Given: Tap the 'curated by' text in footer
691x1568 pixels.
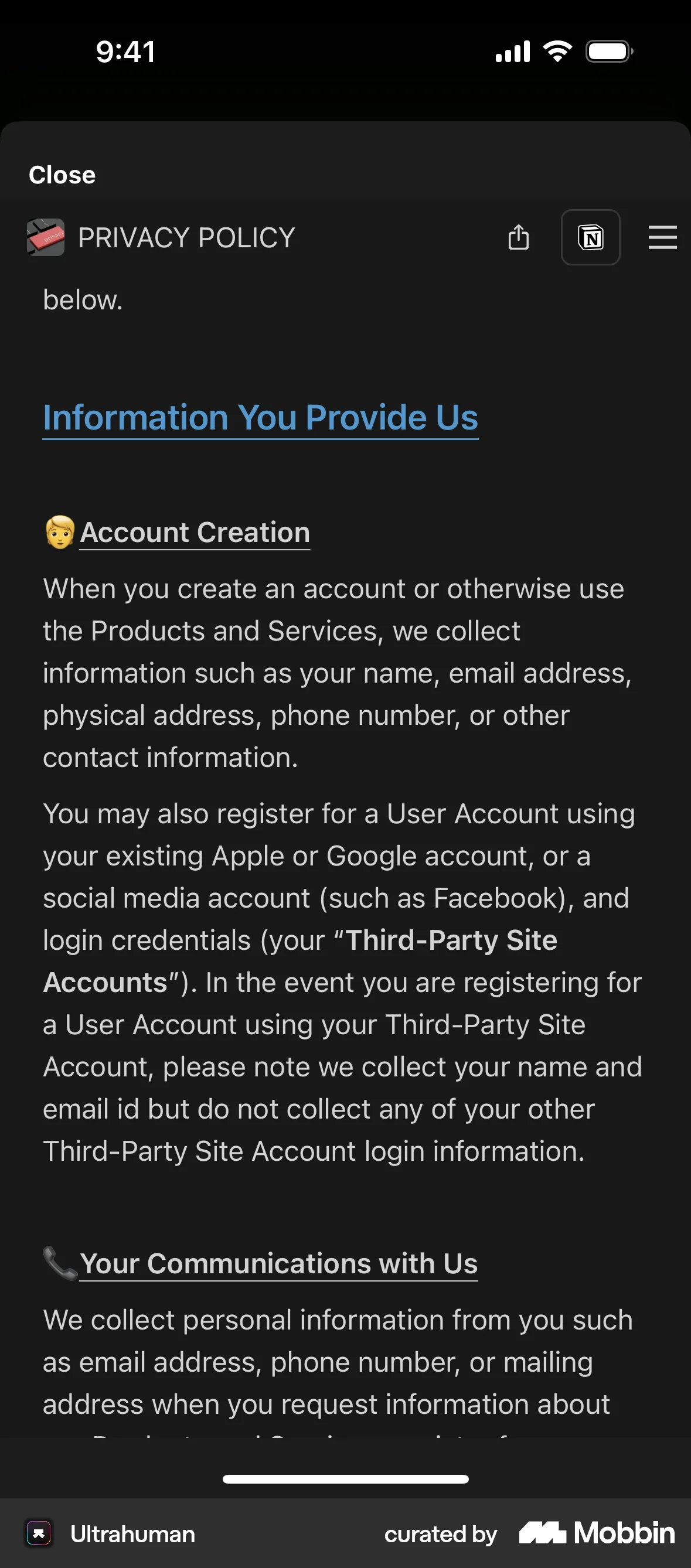Looking at the screenshot, I should click(x=439, y=1534).
